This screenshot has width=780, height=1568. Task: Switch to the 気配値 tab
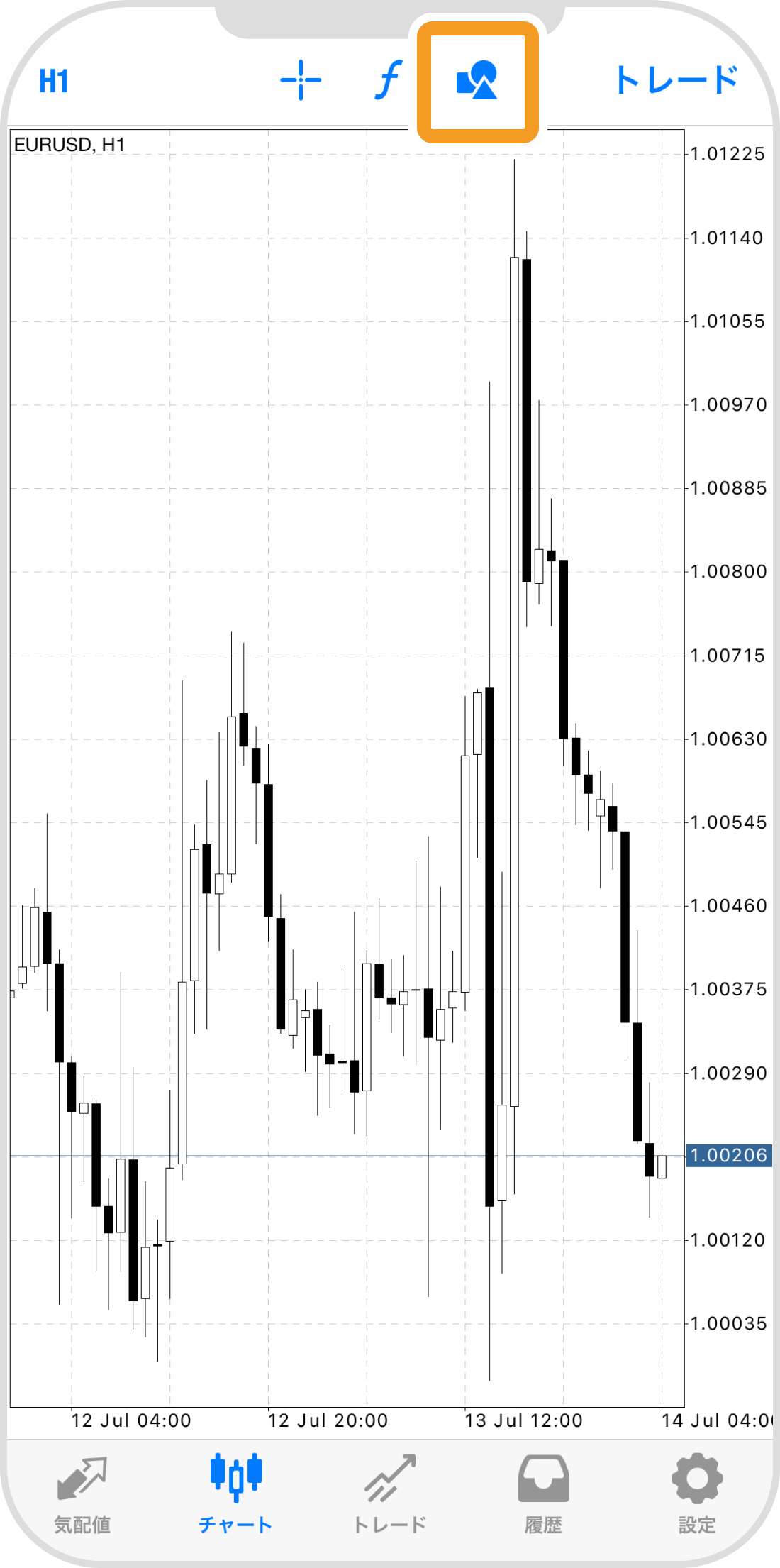click(x=82, y=1493)
